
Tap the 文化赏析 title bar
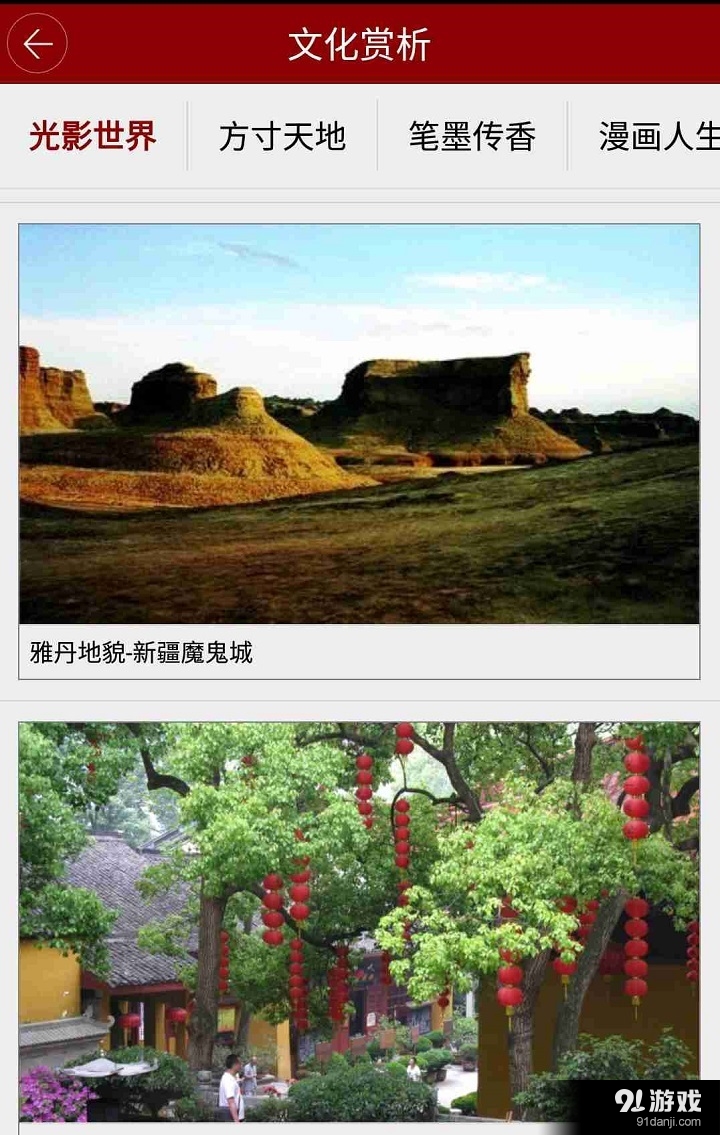coord(360,42)
